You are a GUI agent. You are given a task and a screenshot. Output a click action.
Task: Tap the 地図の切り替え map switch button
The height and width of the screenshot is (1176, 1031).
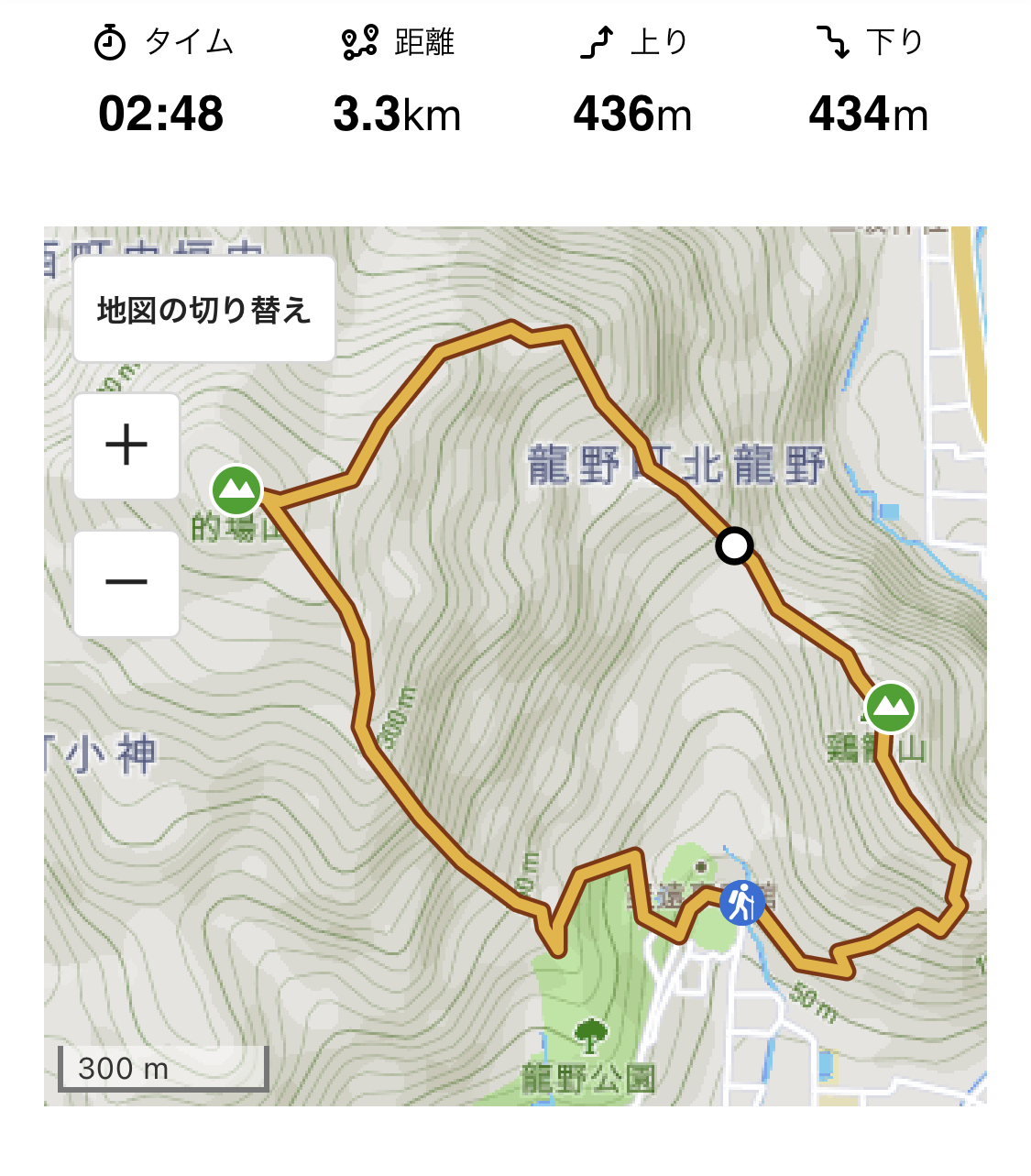point(203,310)
